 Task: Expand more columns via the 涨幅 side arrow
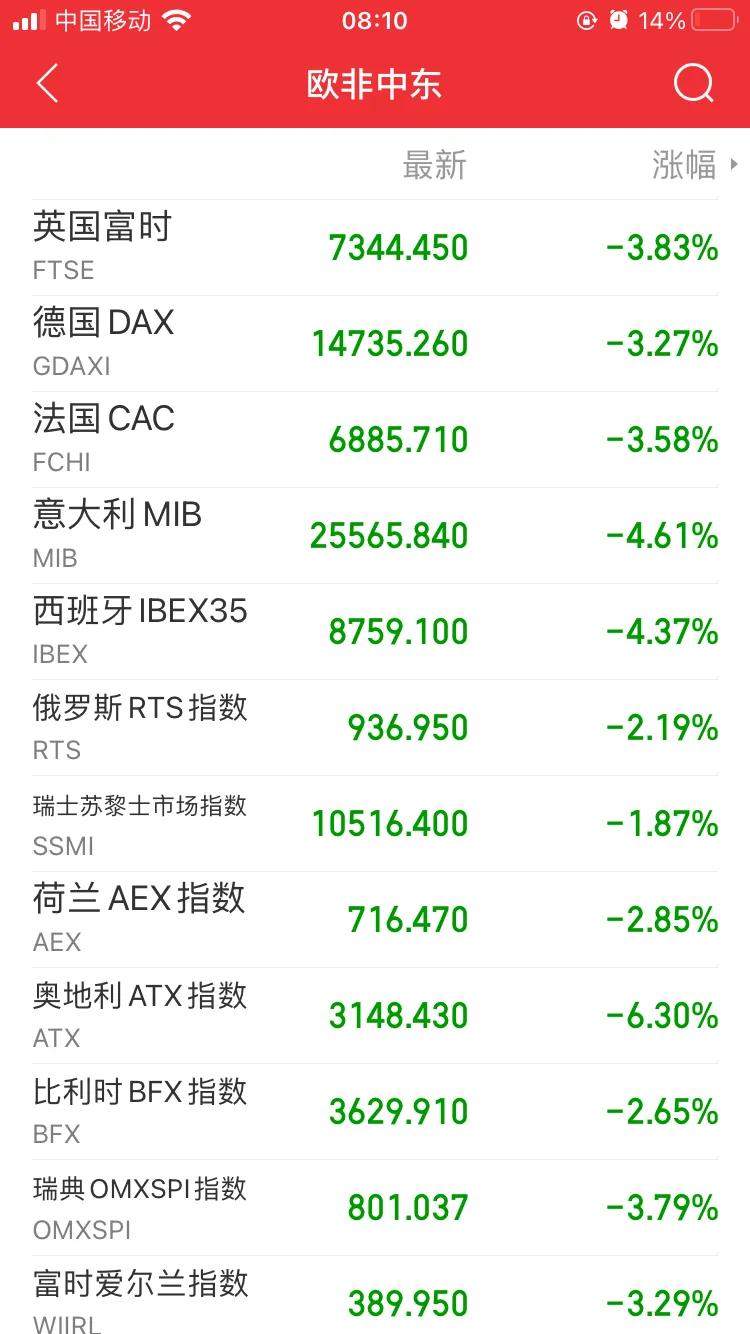click(733, 165)
